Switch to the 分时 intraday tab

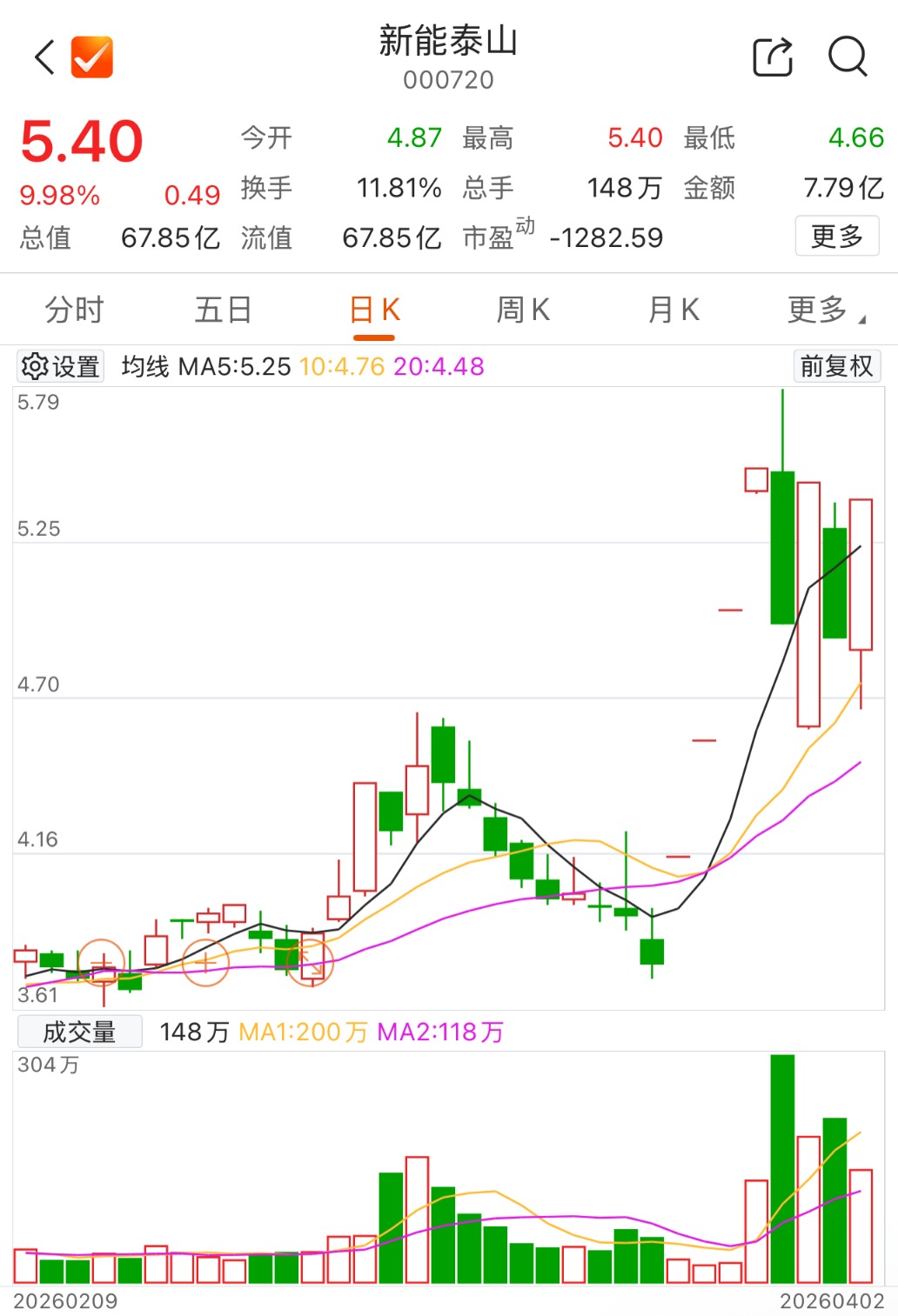pos(75,309)
